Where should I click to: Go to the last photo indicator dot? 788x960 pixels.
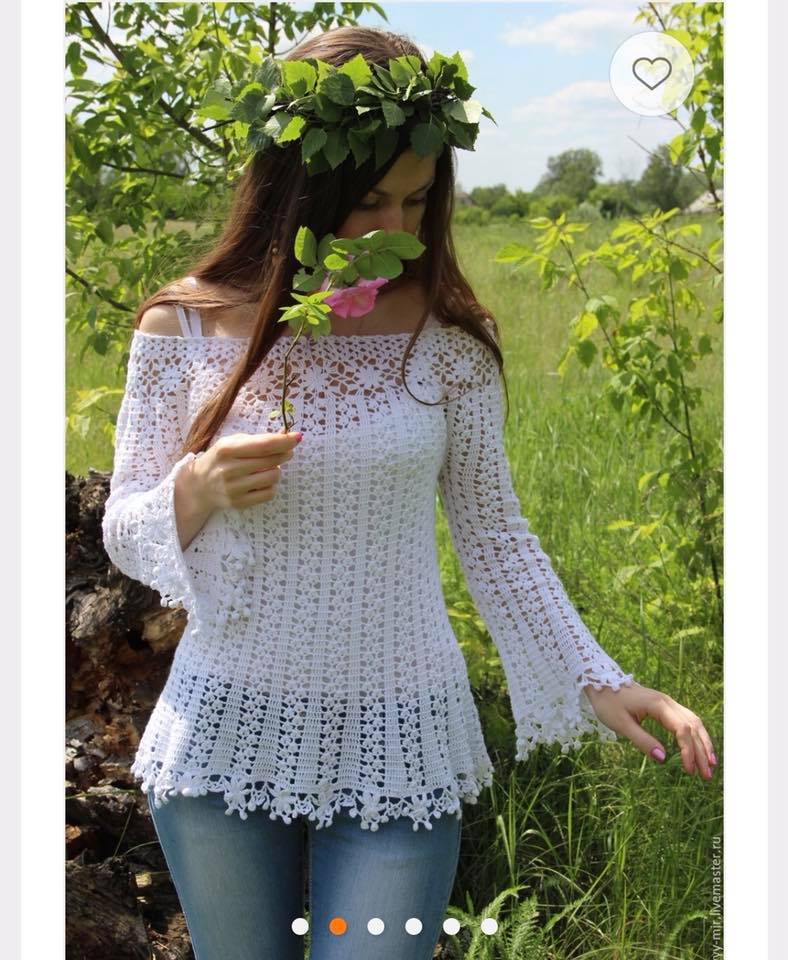(489, 926)
